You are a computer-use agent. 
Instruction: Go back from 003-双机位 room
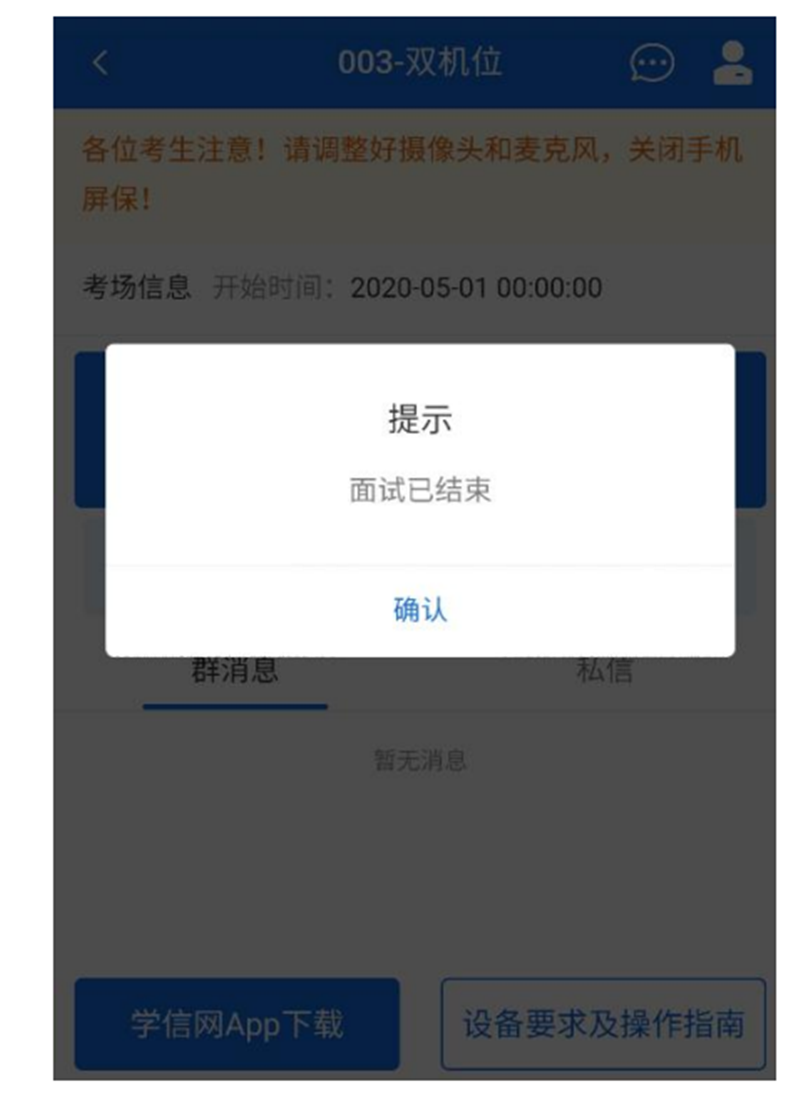(99, 63)
